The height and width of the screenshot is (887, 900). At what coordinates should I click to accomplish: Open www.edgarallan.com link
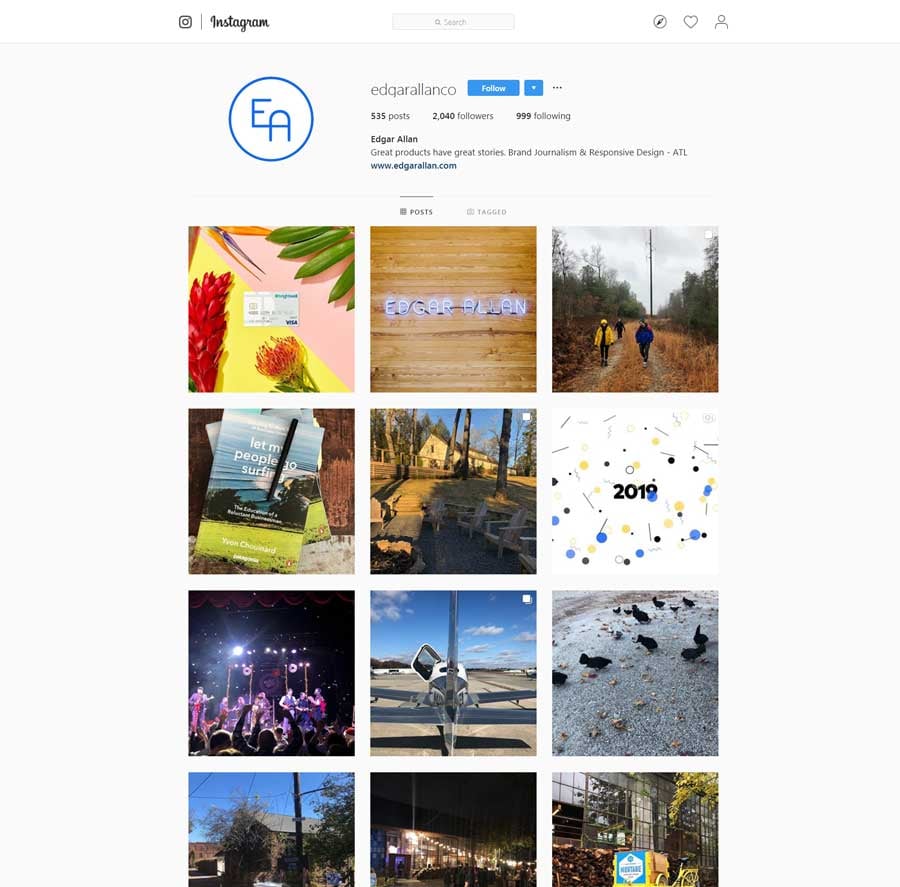pyautogui.click(x=413, y=166)
